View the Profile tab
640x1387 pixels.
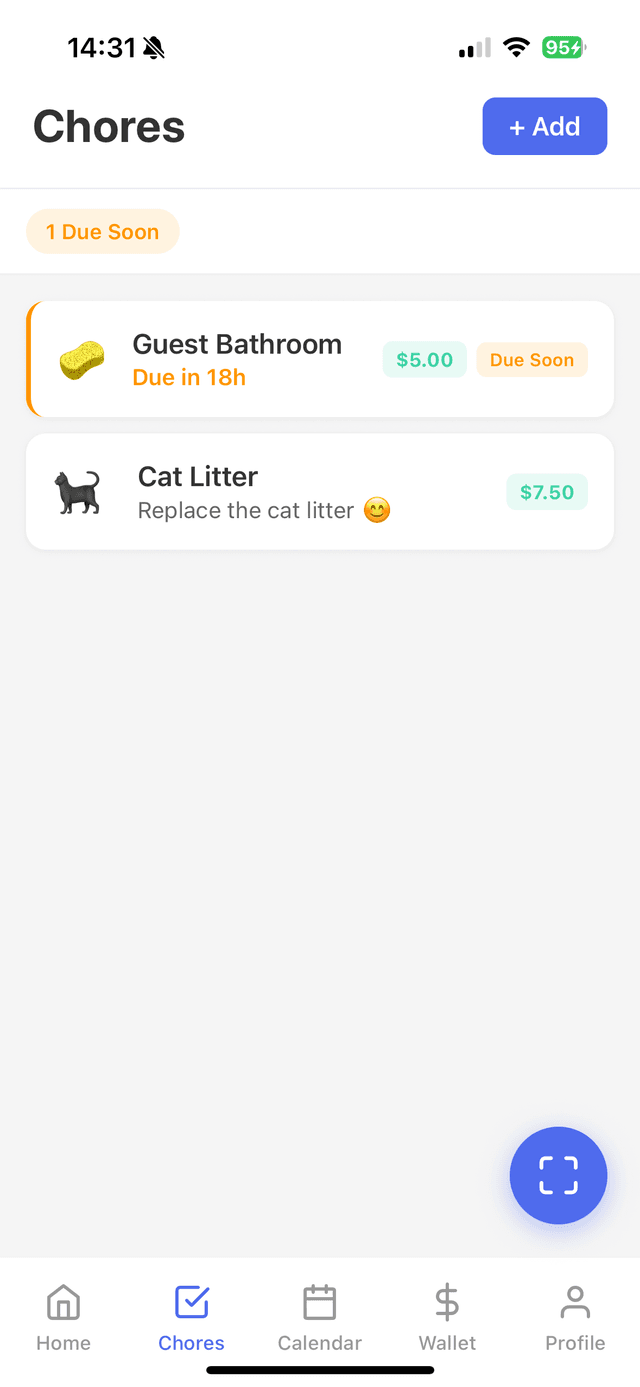tap(575, 1318)
